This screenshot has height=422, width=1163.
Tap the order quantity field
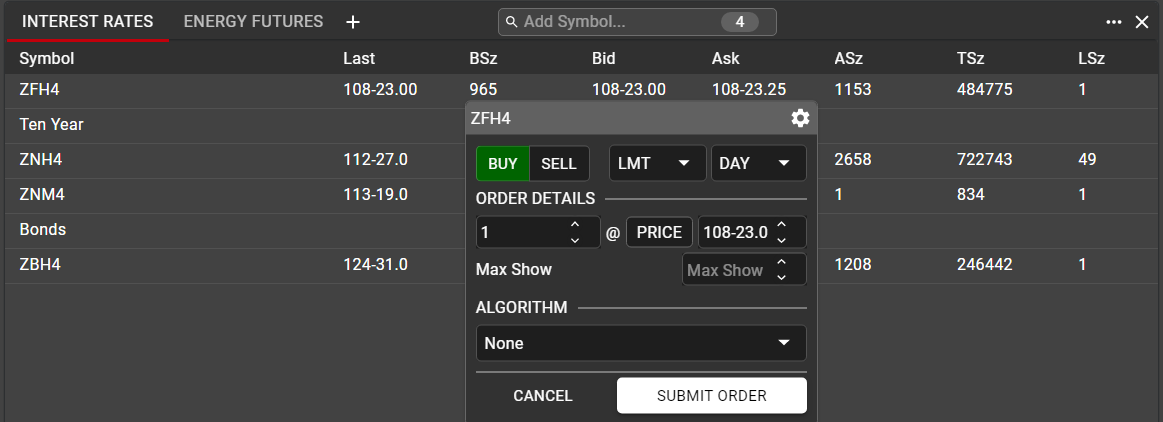click(x=522, y=232)
